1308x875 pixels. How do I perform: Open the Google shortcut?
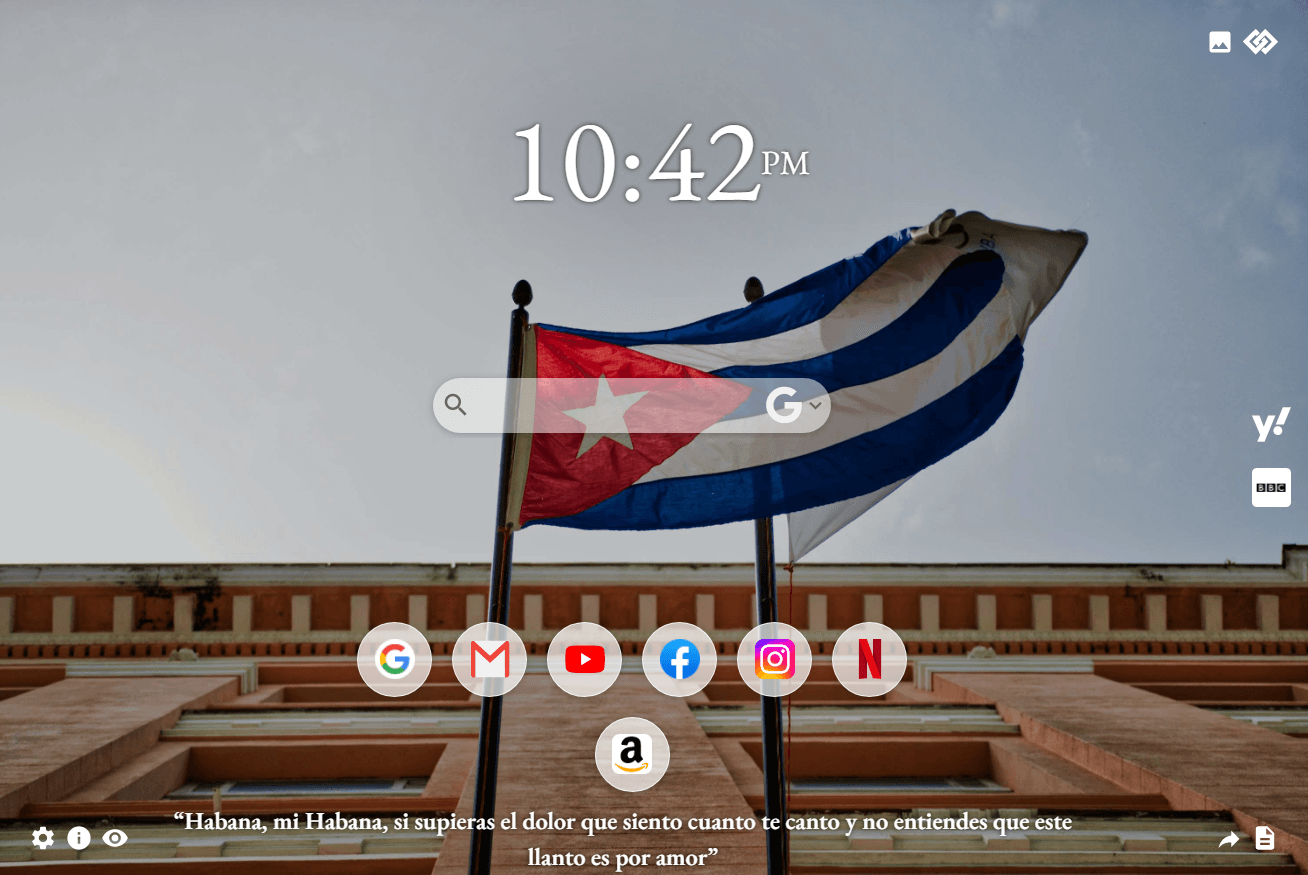pyautogui.click(x=394, y=660)
